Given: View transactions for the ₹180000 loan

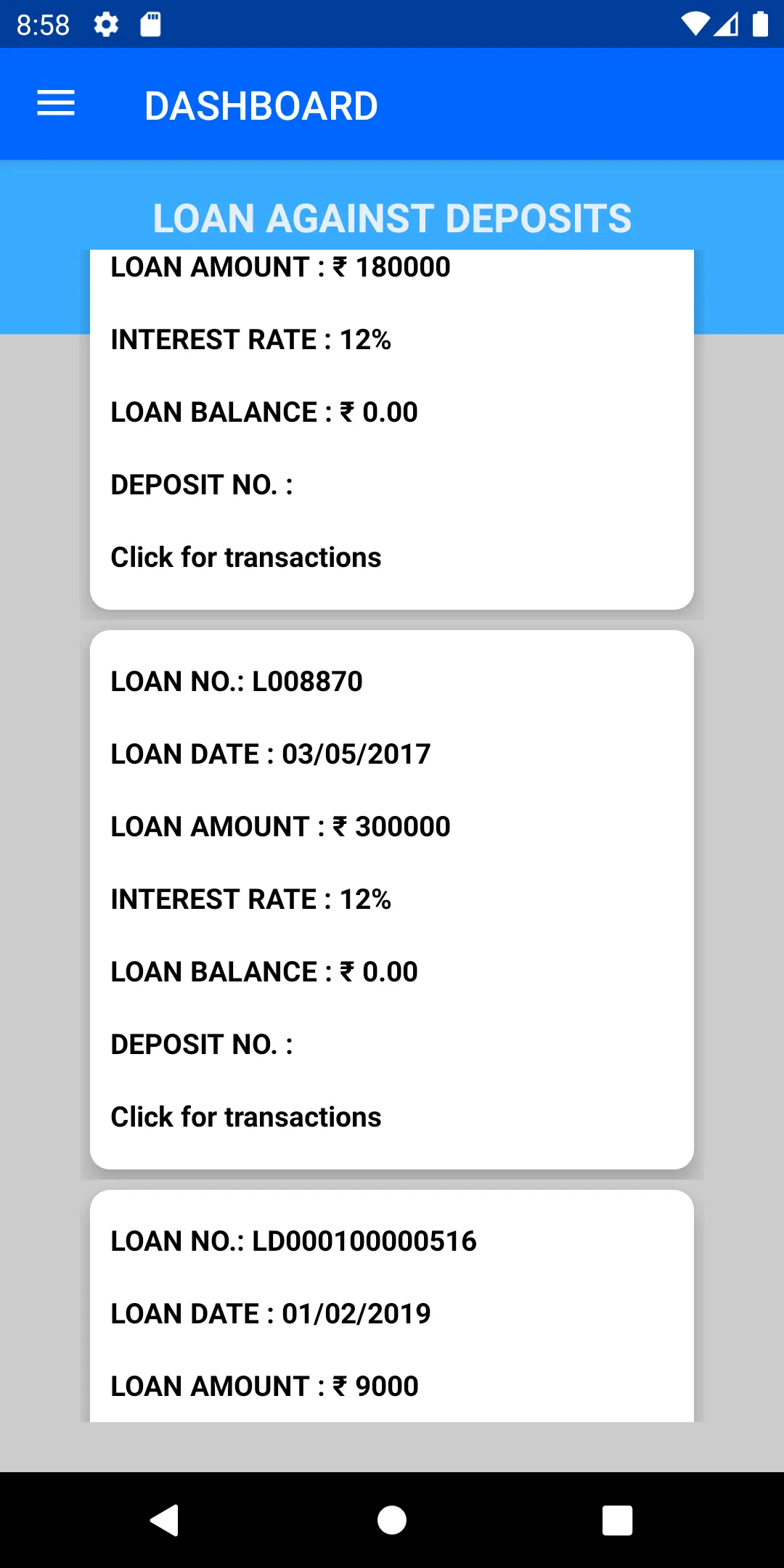Looking at the screenshot, I should [x=246, y=558].
